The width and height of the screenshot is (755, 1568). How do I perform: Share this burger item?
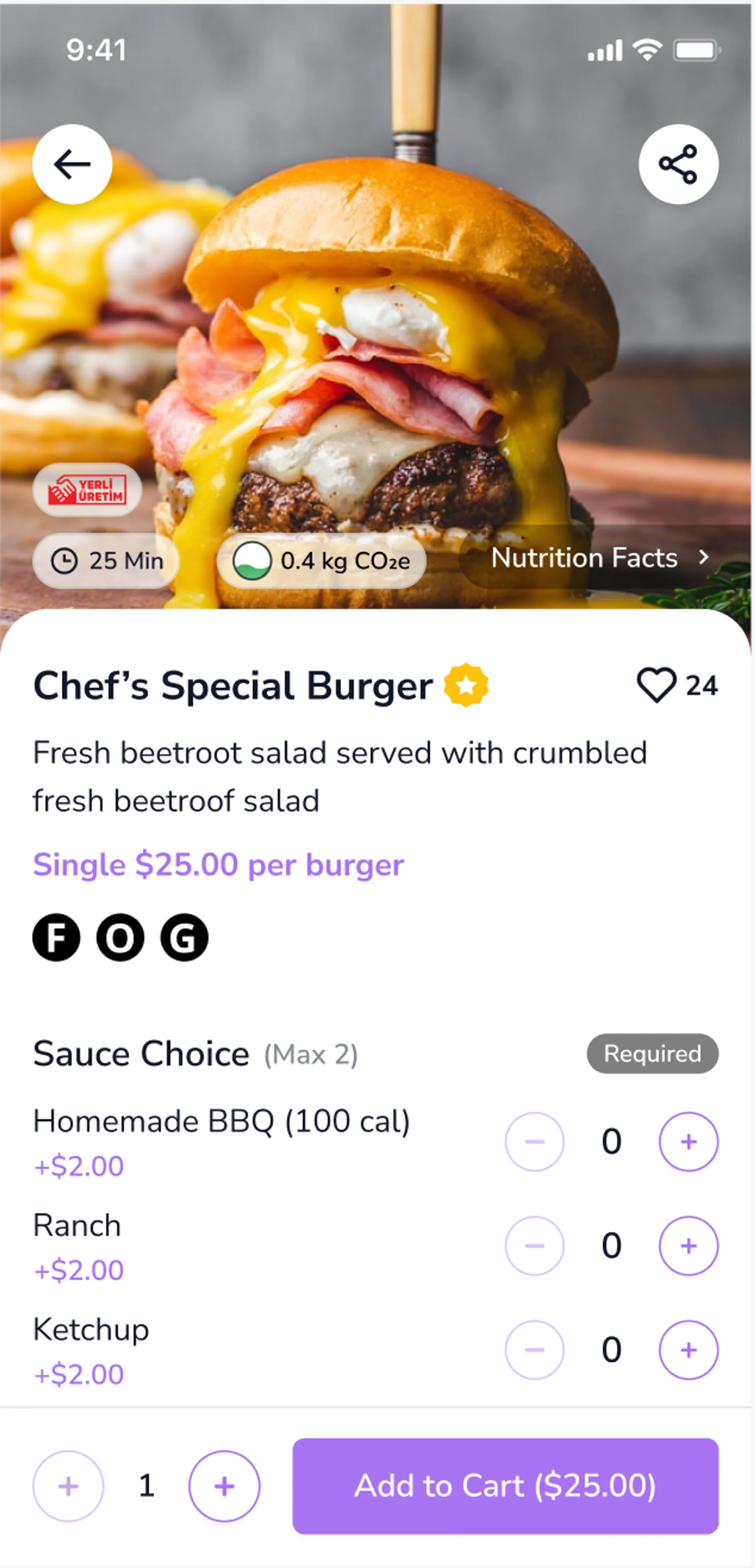pyautogui.click(x=678, y=164)
